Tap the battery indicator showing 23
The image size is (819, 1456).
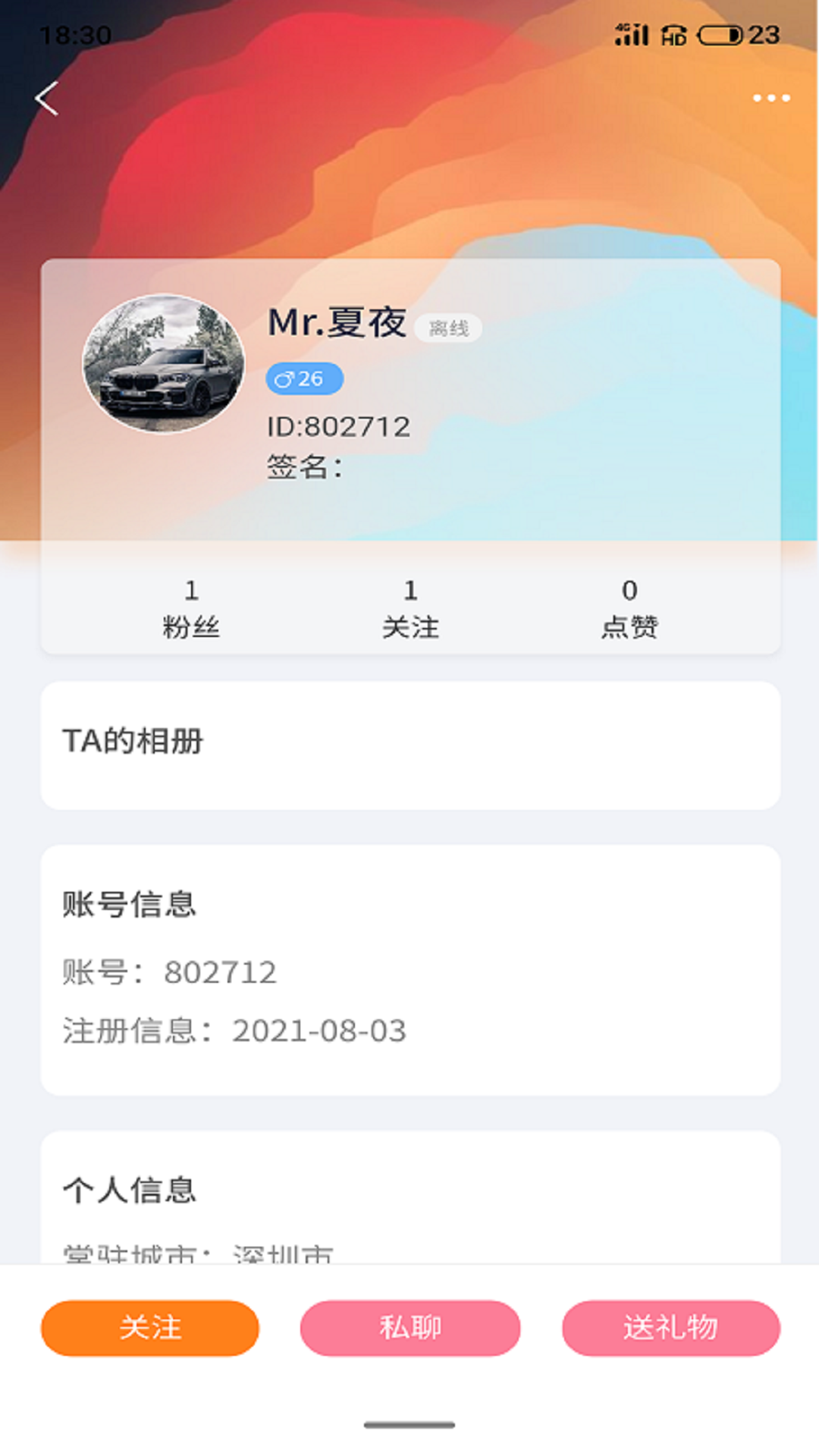click(721, 33)
